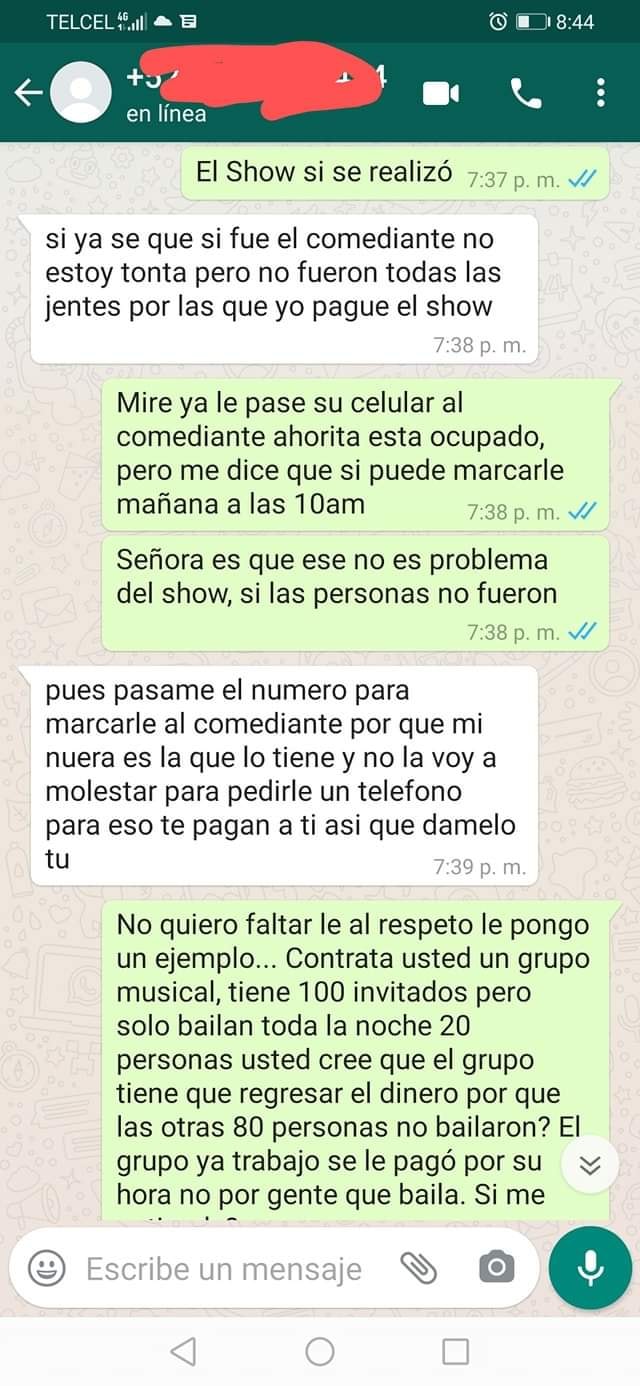Open the camera from the message bar

click(496, 1269)
